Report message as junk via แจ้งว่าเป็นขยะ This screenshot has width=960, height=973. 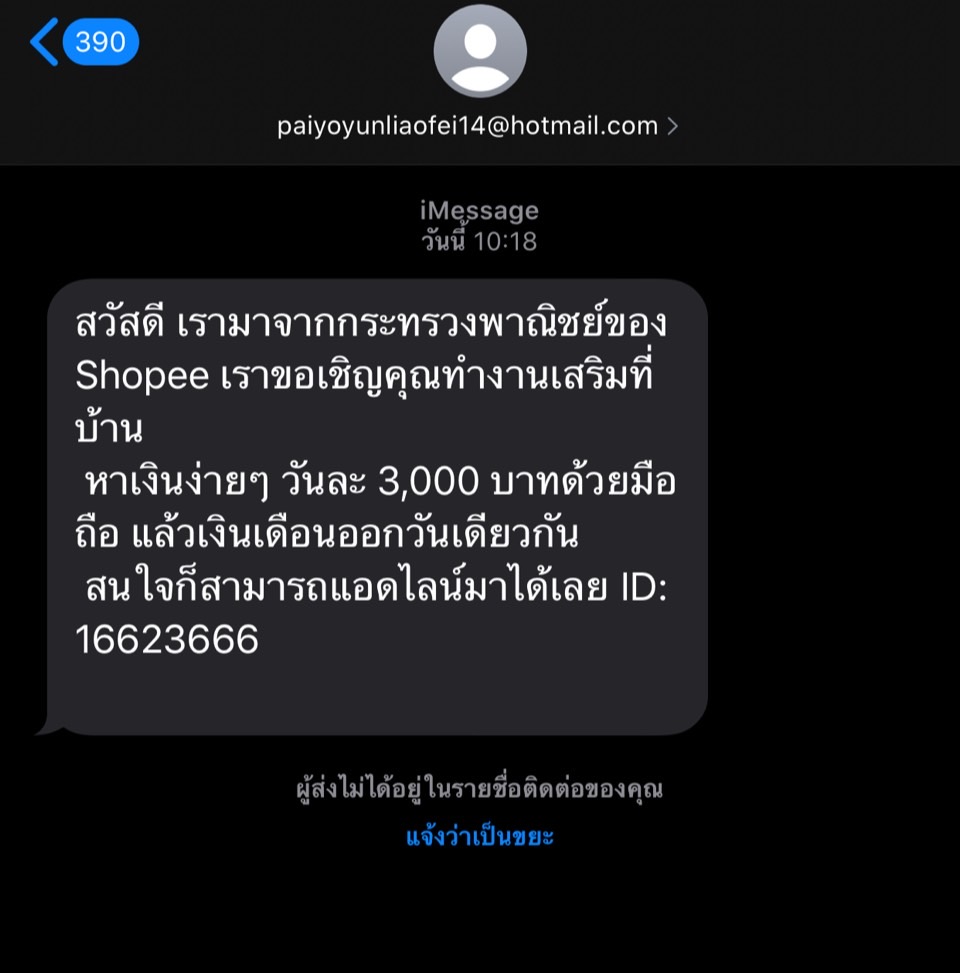pos(480,836)
